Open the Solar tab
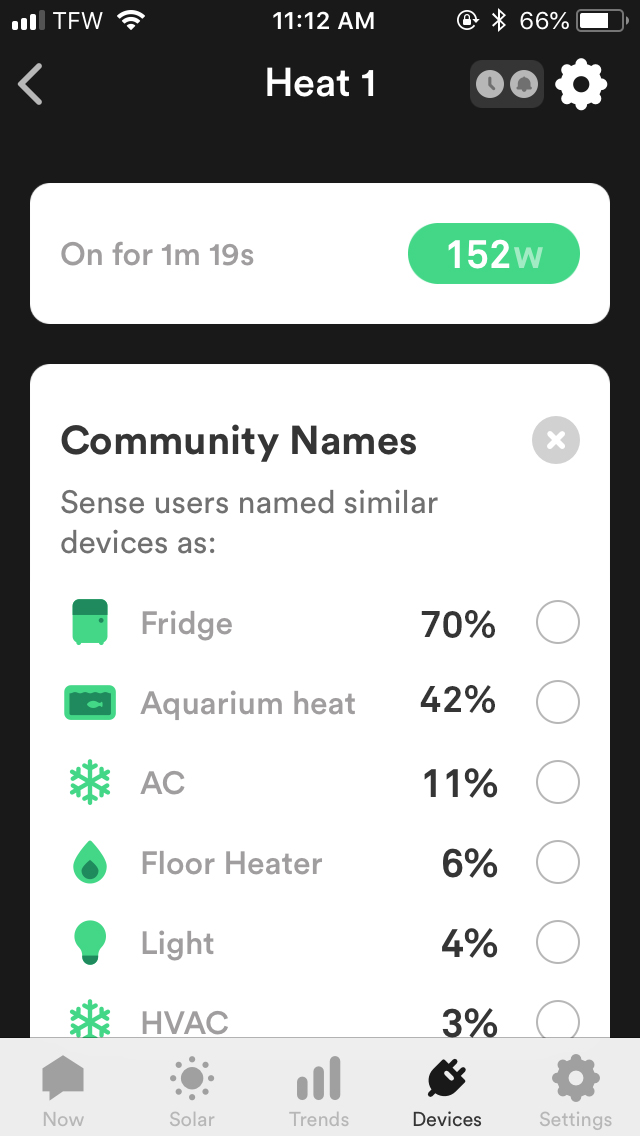The height and width of the screenshot is (1136, 640). pos(192,1090)
